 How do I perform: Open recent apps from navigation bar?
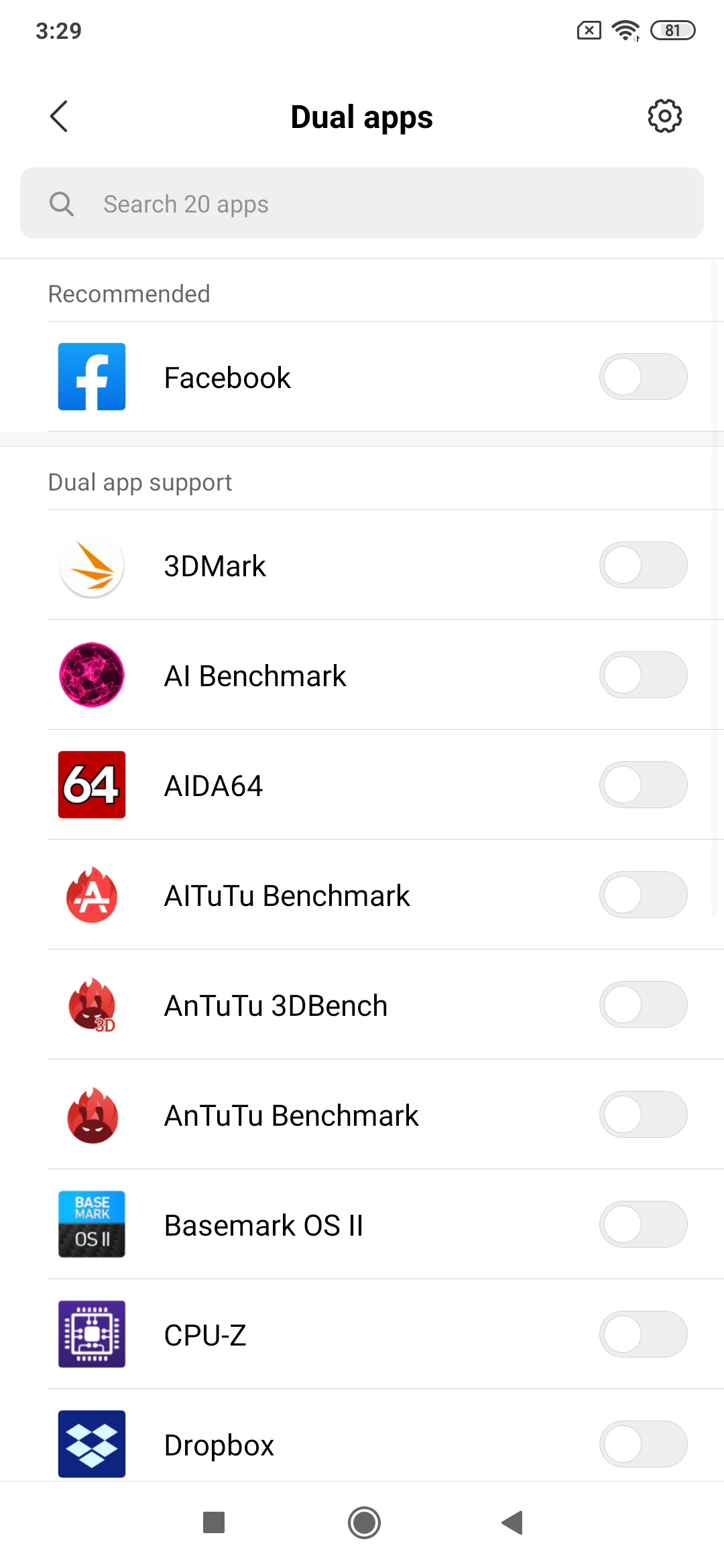coord(214,1522)
